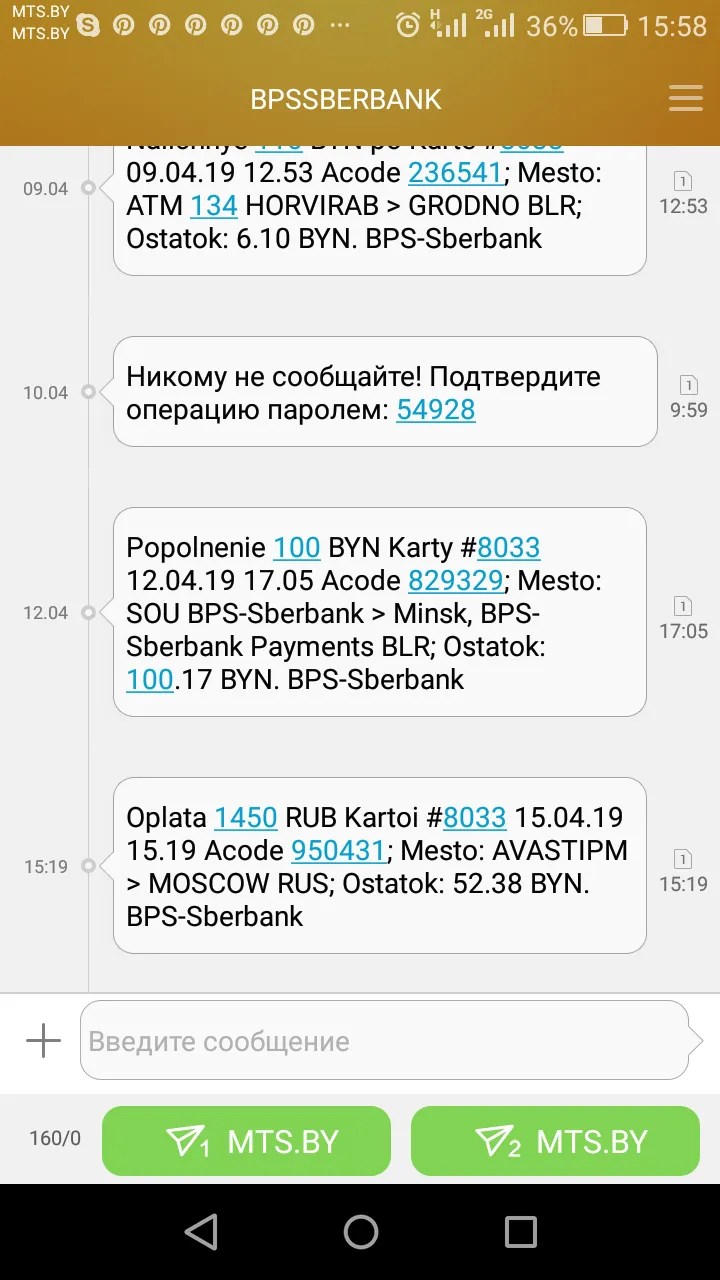This screenshot has height=1280, width=720.
Task: Open the hamburger menu in the header
Action: (x=685, y=98)
